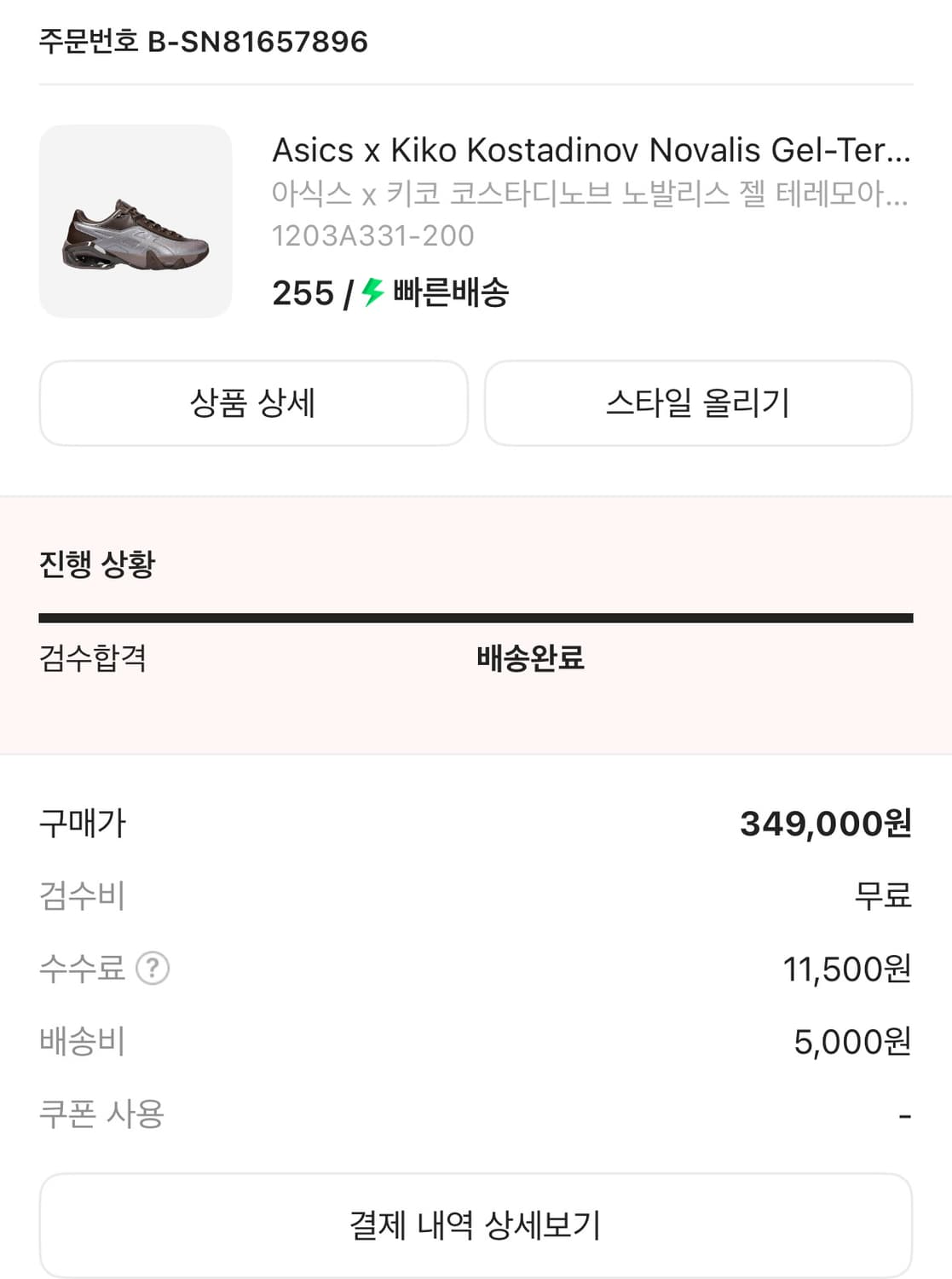The image size is (952, 1279).
Task: Open the 상품 상세 product detail button
Action: click(x=251, y=403)
